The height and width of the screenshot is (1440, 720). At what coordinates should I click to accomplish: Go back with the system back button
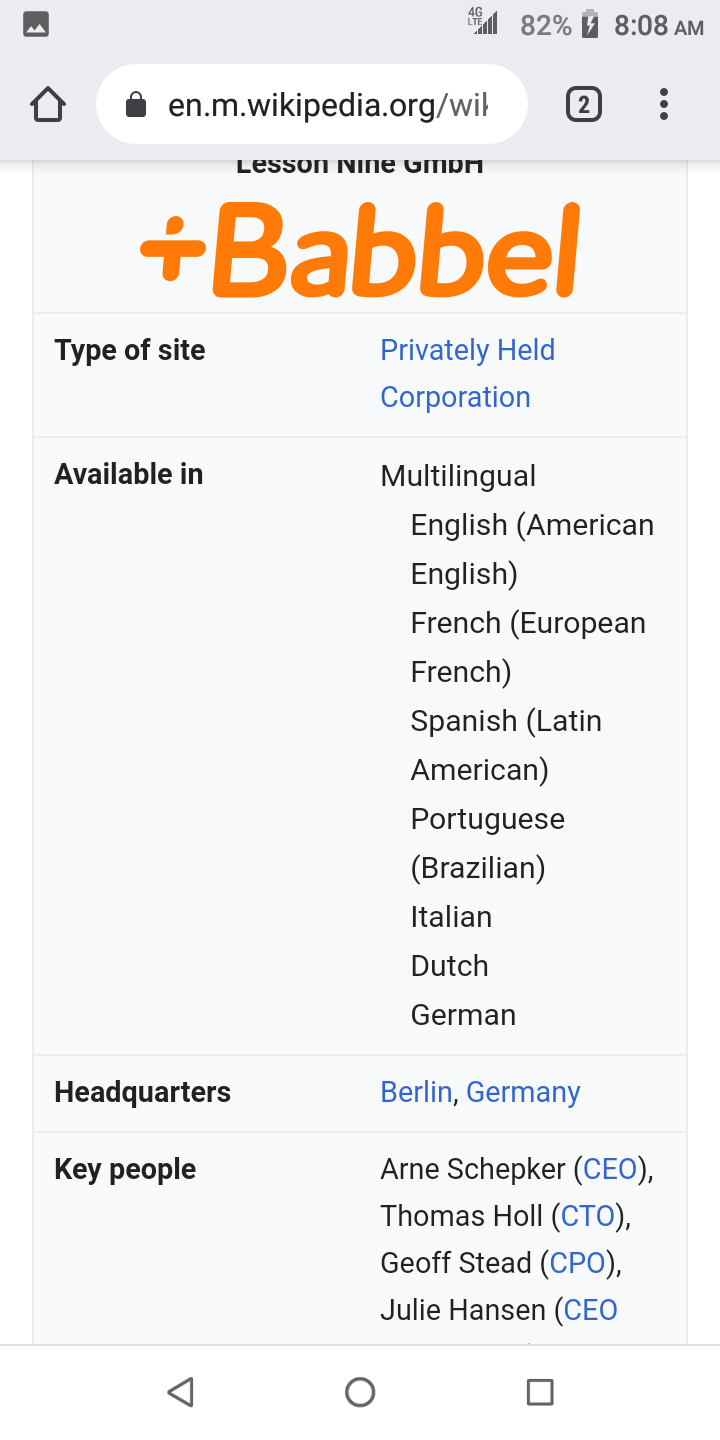click(180, 1392)
